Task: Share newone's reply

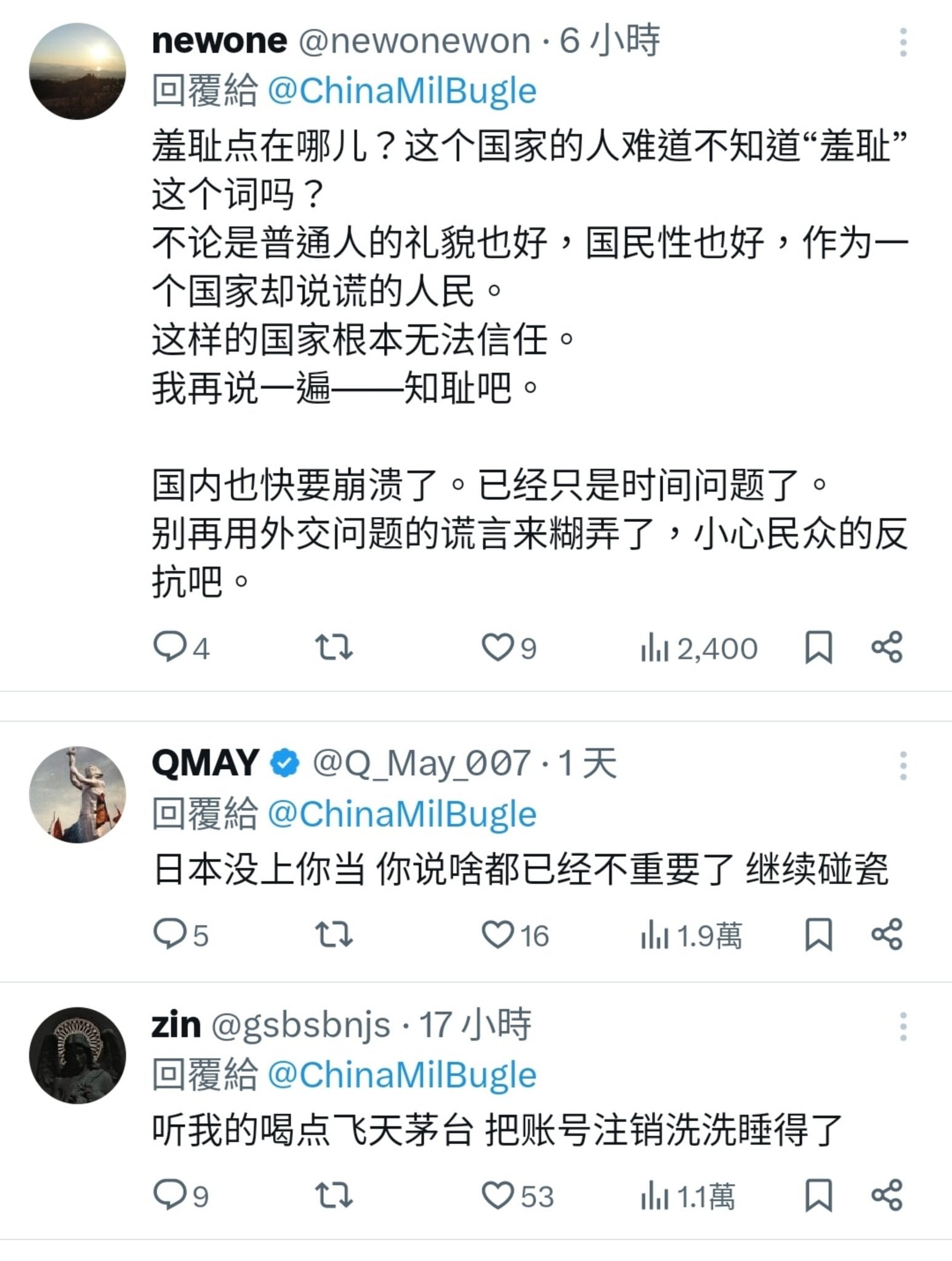Action: (x=887, y=648)
